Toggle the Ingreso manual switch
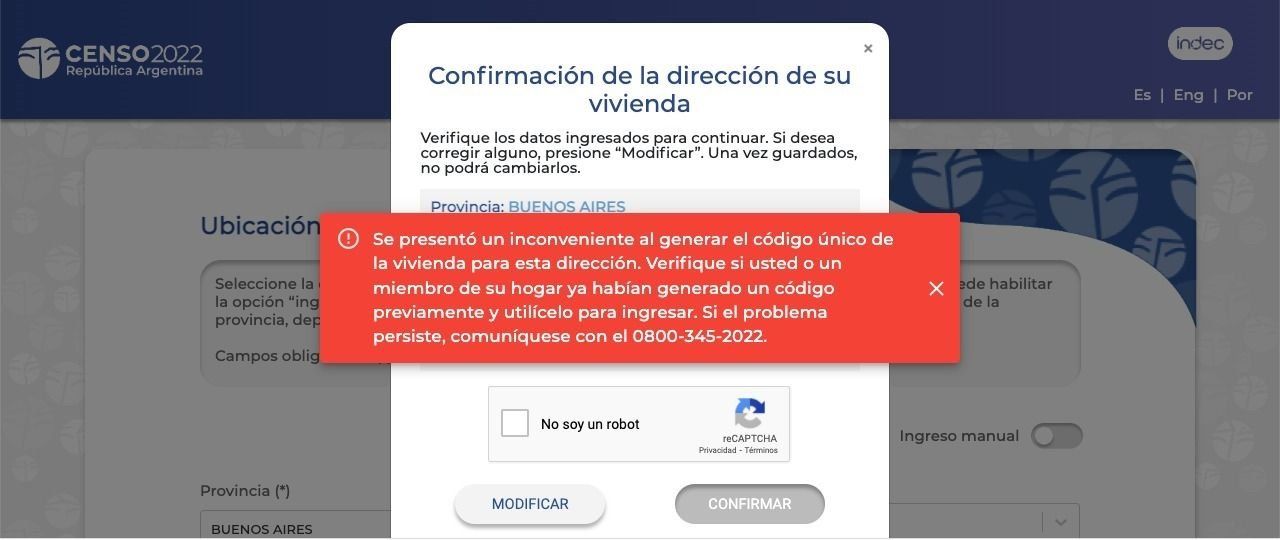1280x540 pixels. click(1056, 436)
